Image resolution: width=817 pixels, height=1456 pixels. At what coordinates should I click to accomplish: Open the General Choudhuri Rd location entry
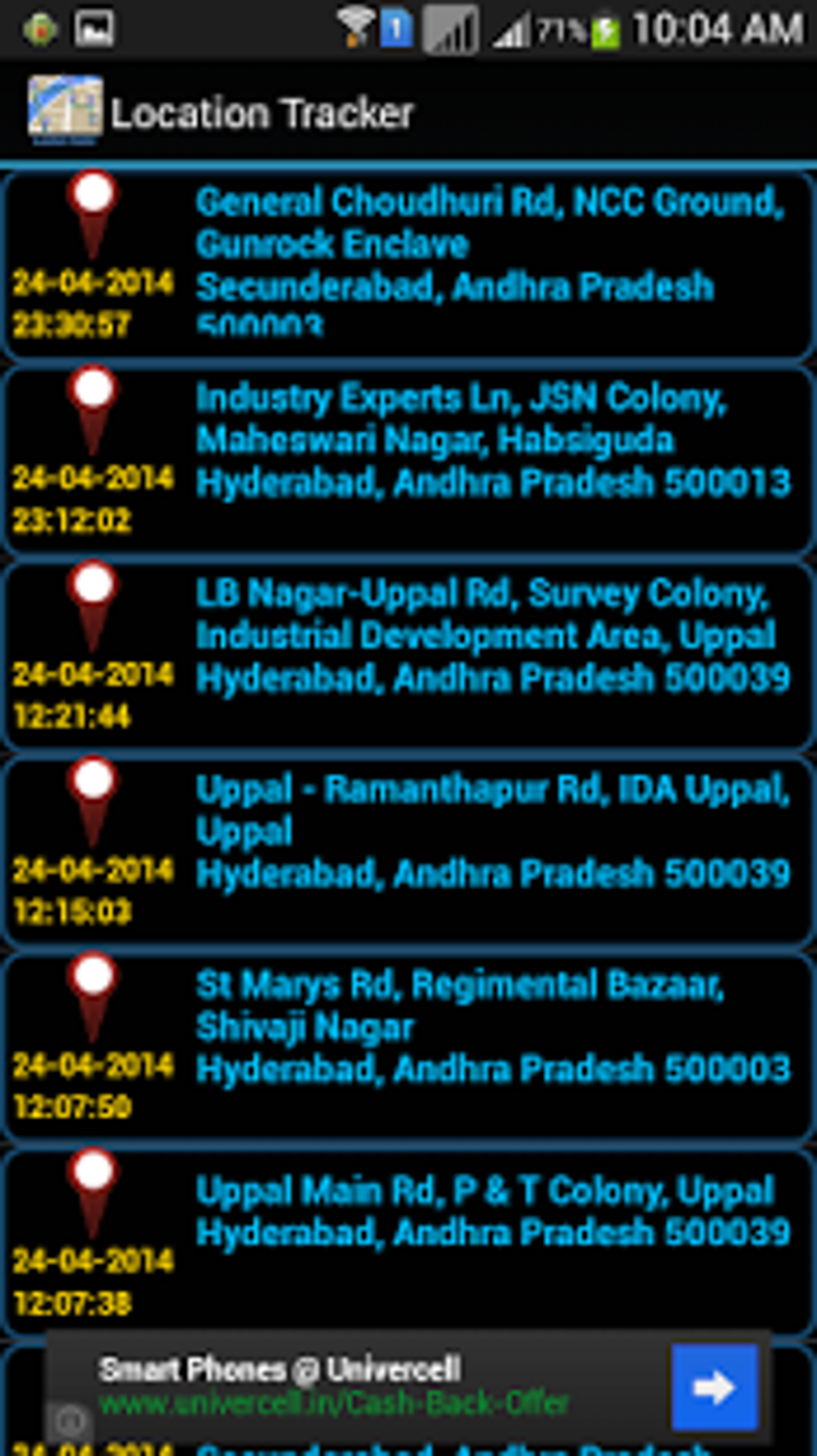click(408, 264)
